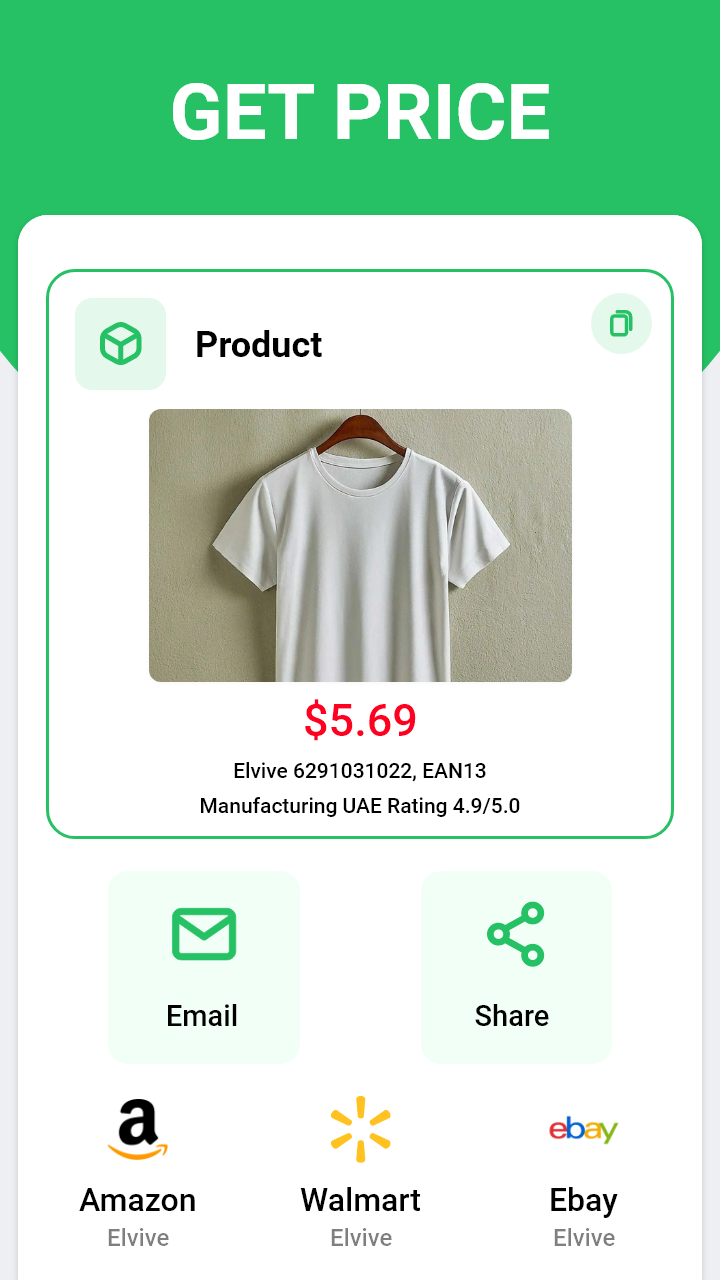Click the $5.69 price text

point(360,719)
